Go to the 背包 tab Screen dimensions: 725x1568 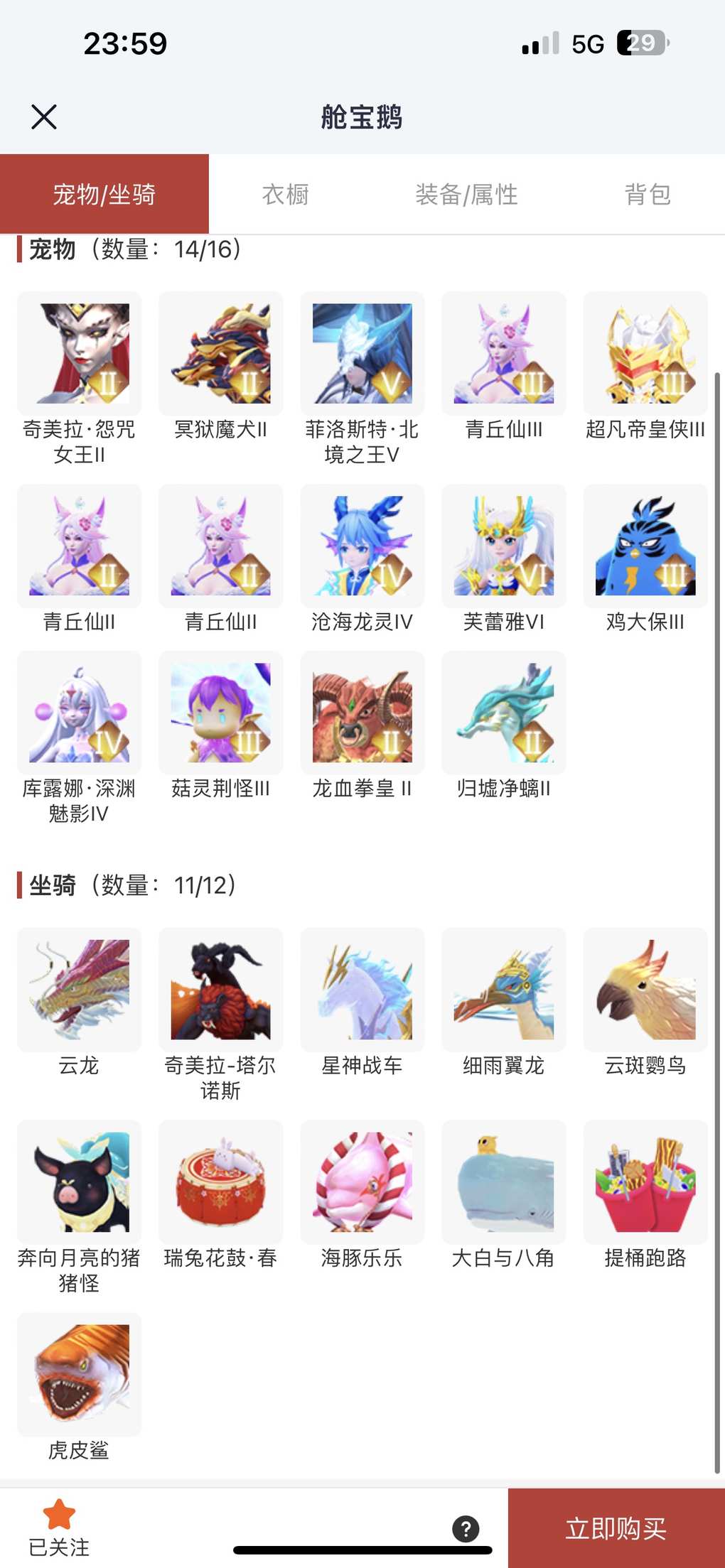(x=648, y=194)
